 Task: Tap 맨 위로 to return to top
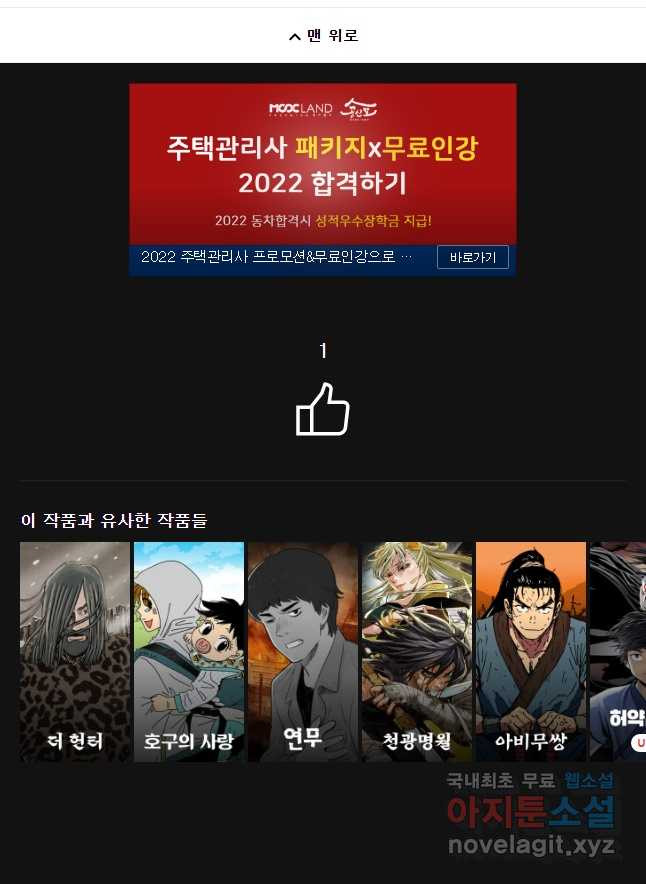coord(323,36)
